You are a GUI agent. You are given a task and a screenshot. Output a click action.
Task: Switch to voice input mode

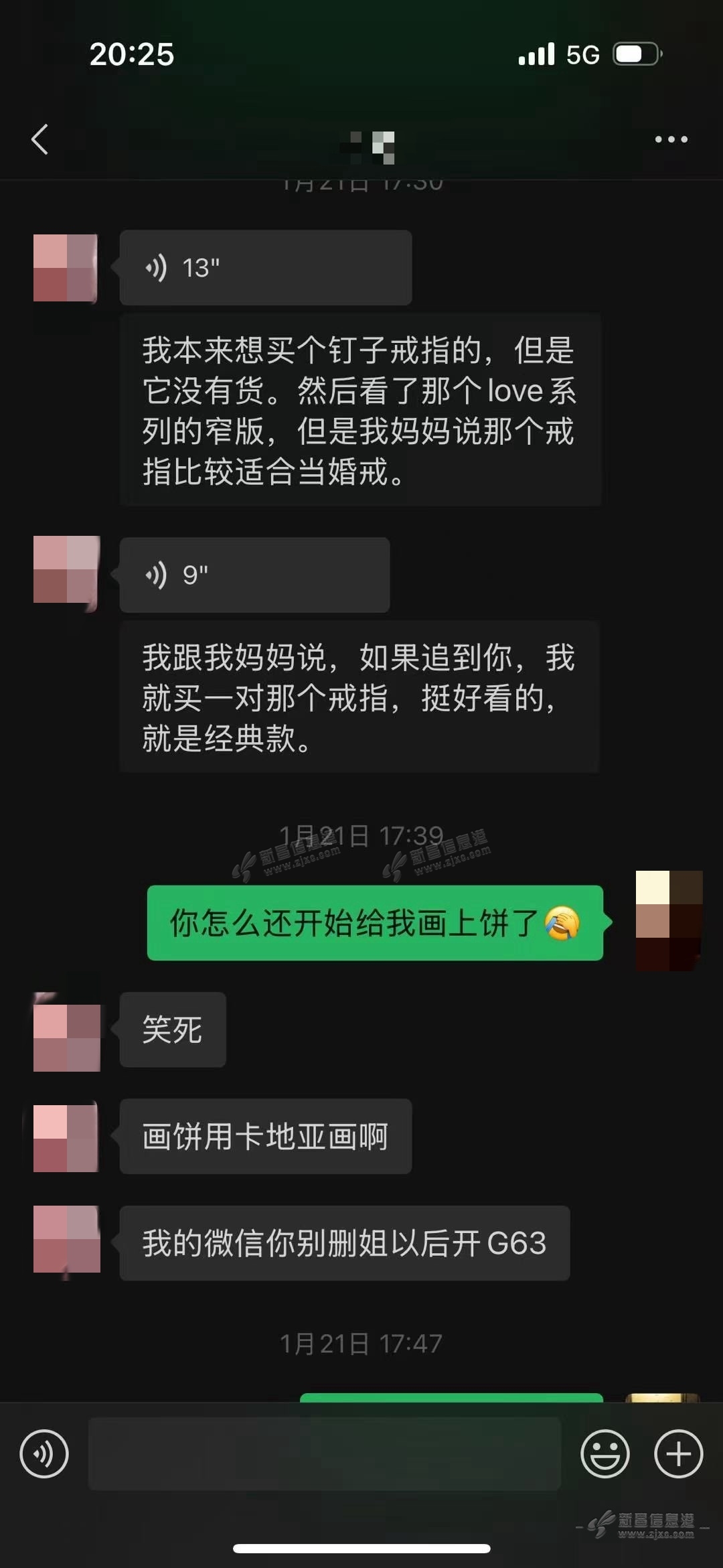(x=44, y=1453)
